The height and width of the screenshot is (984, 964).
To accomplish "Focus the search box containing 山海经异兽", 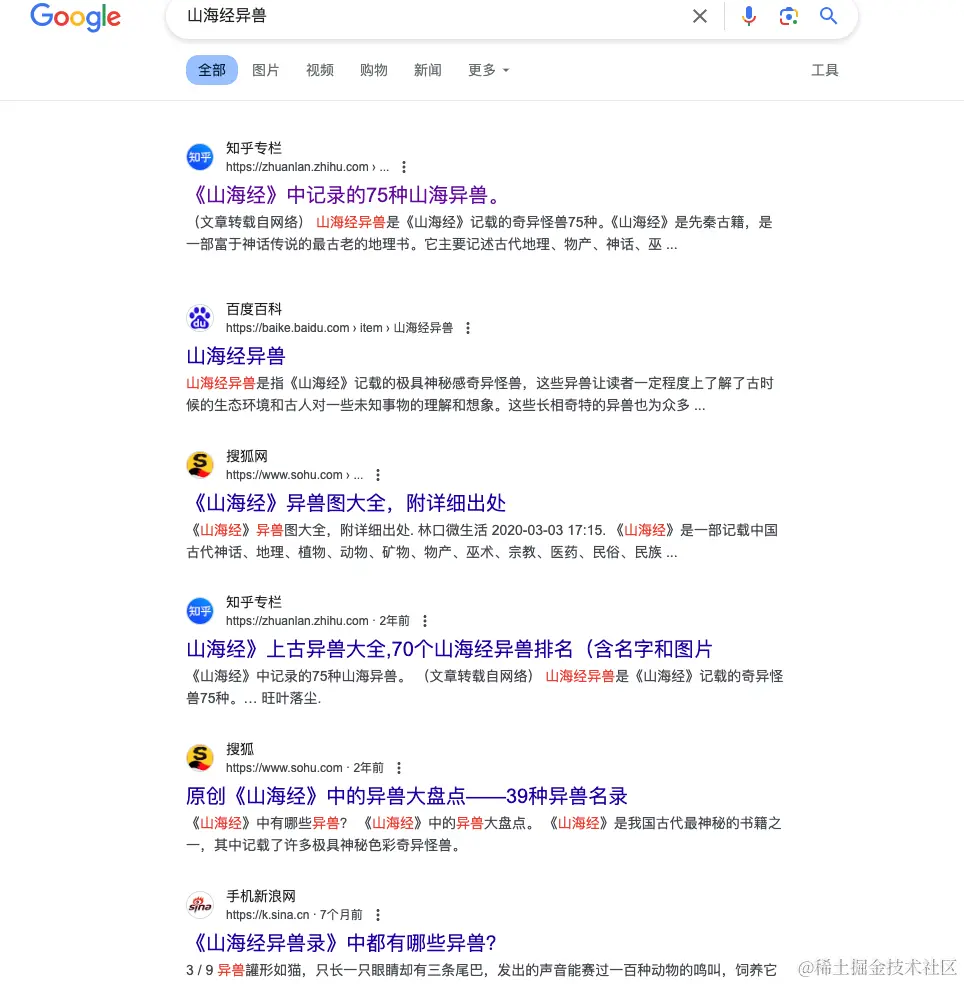I will [x=430, y=16].
